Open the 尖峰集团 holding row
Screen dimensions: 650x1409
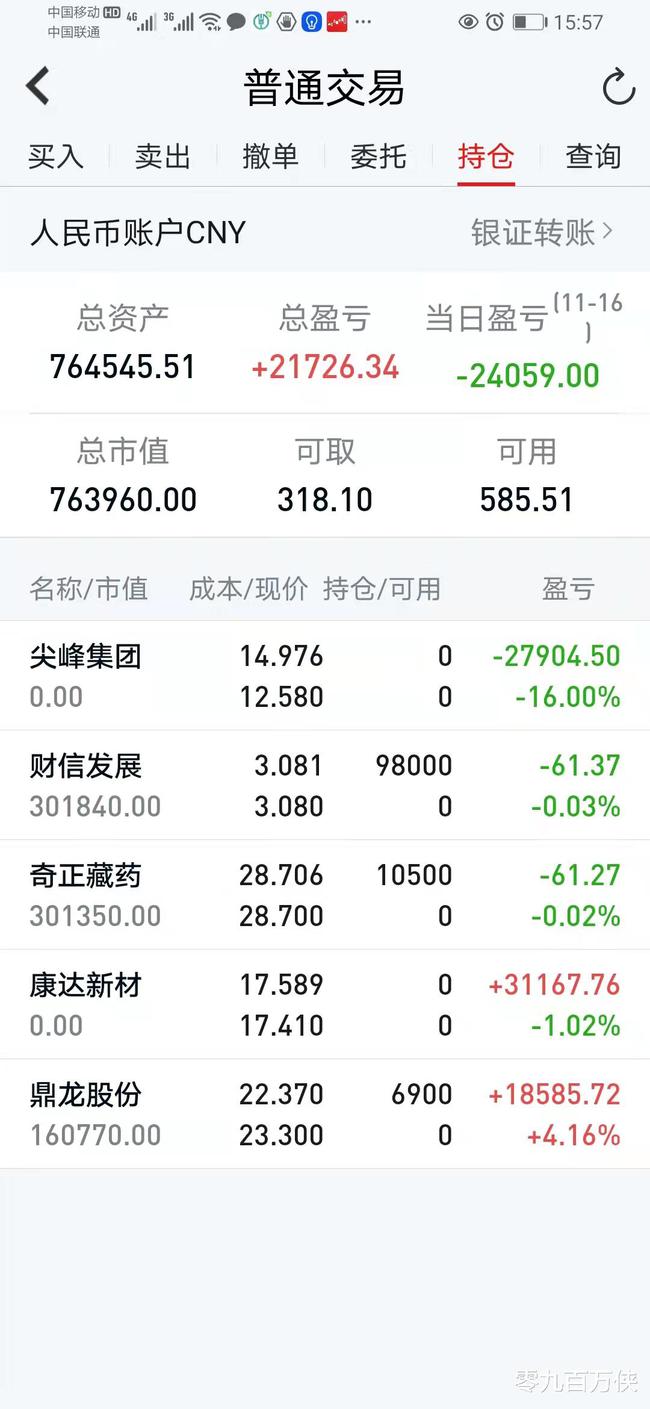(x=325, y=676)
